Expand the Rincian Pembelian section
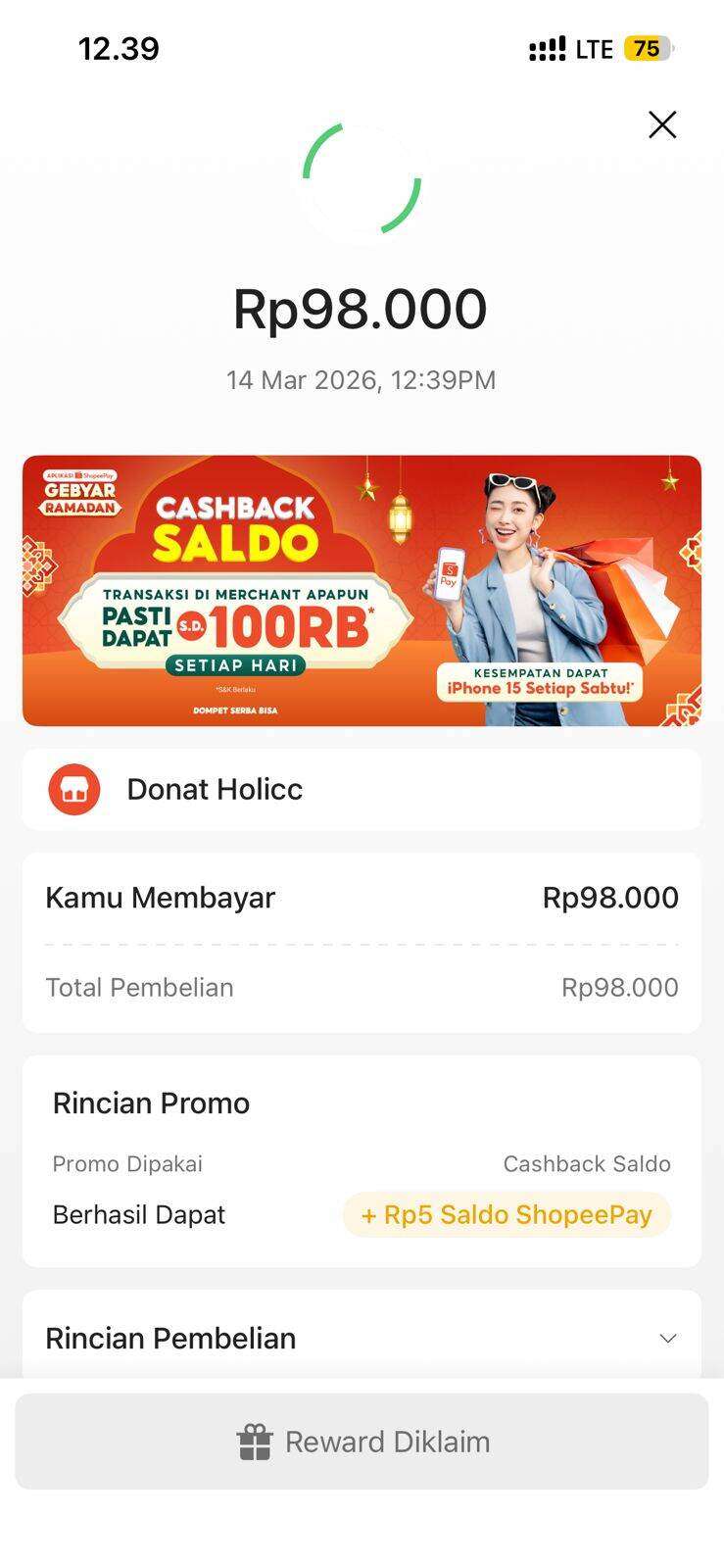This screenshot has height=1568, width=724. pos(667,1338)
